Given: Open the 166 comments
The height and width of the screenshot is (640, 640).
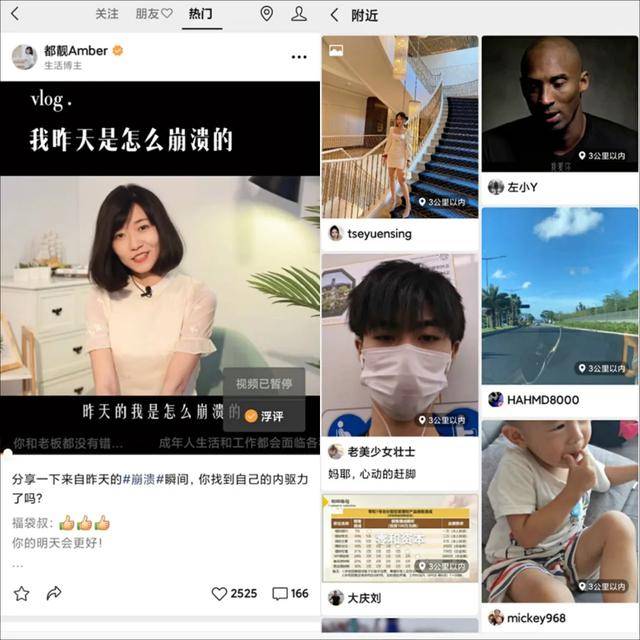Looking at the screenshot, I should pyautogui.click(x=291, y=593).
